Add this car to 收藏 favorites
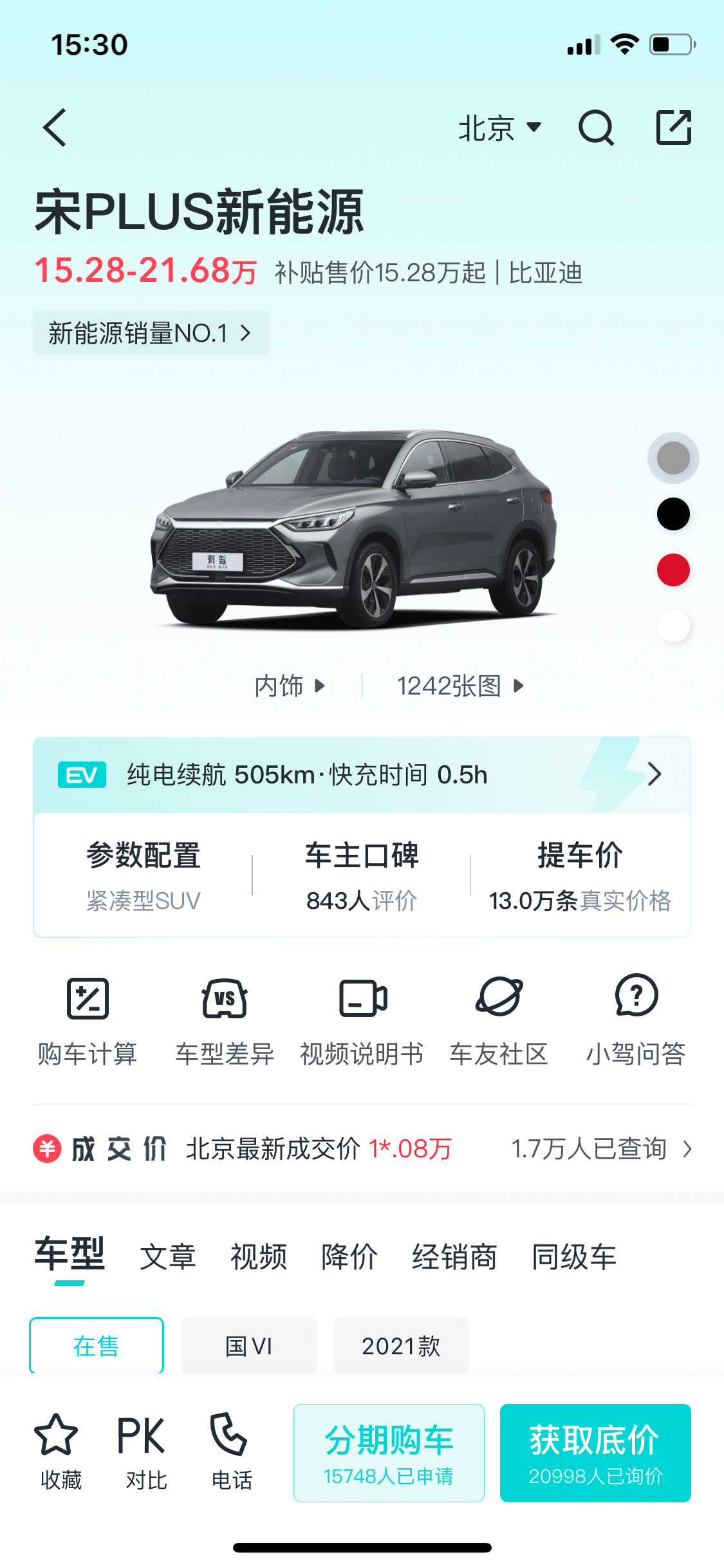This screenshot has width=724, height=1568. (60, 1452)
